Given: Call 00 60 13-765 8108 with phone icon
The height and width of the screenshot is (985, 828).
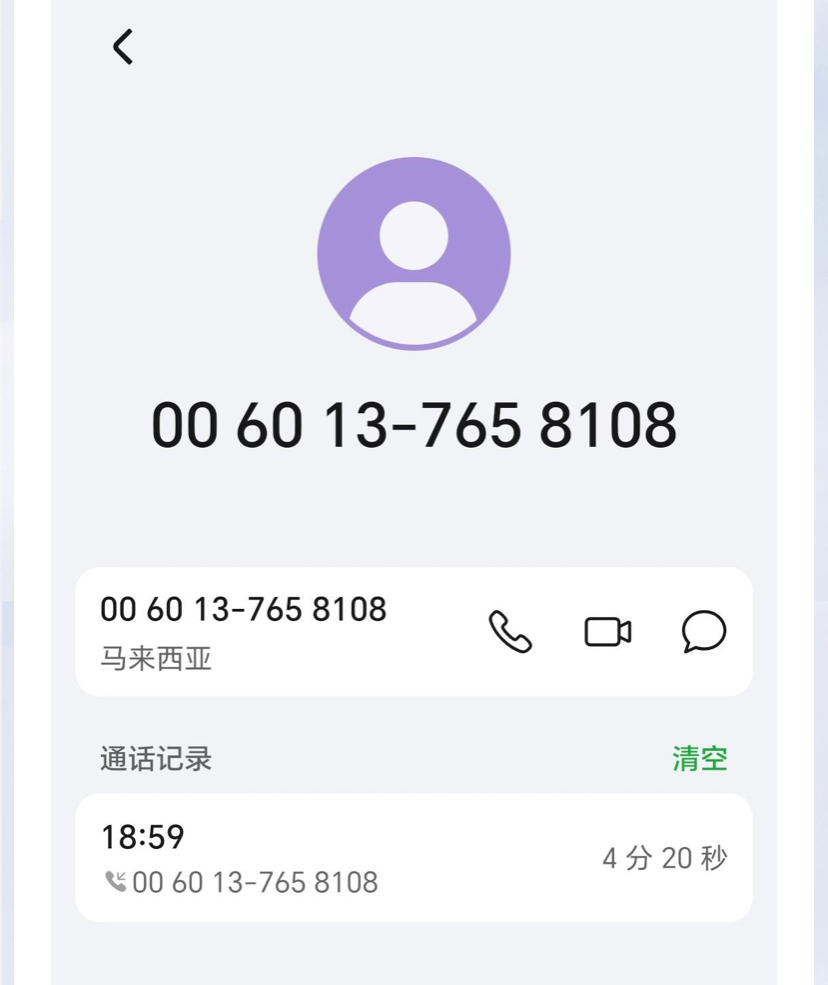Looking at the screenshot, I should point(510,632).
